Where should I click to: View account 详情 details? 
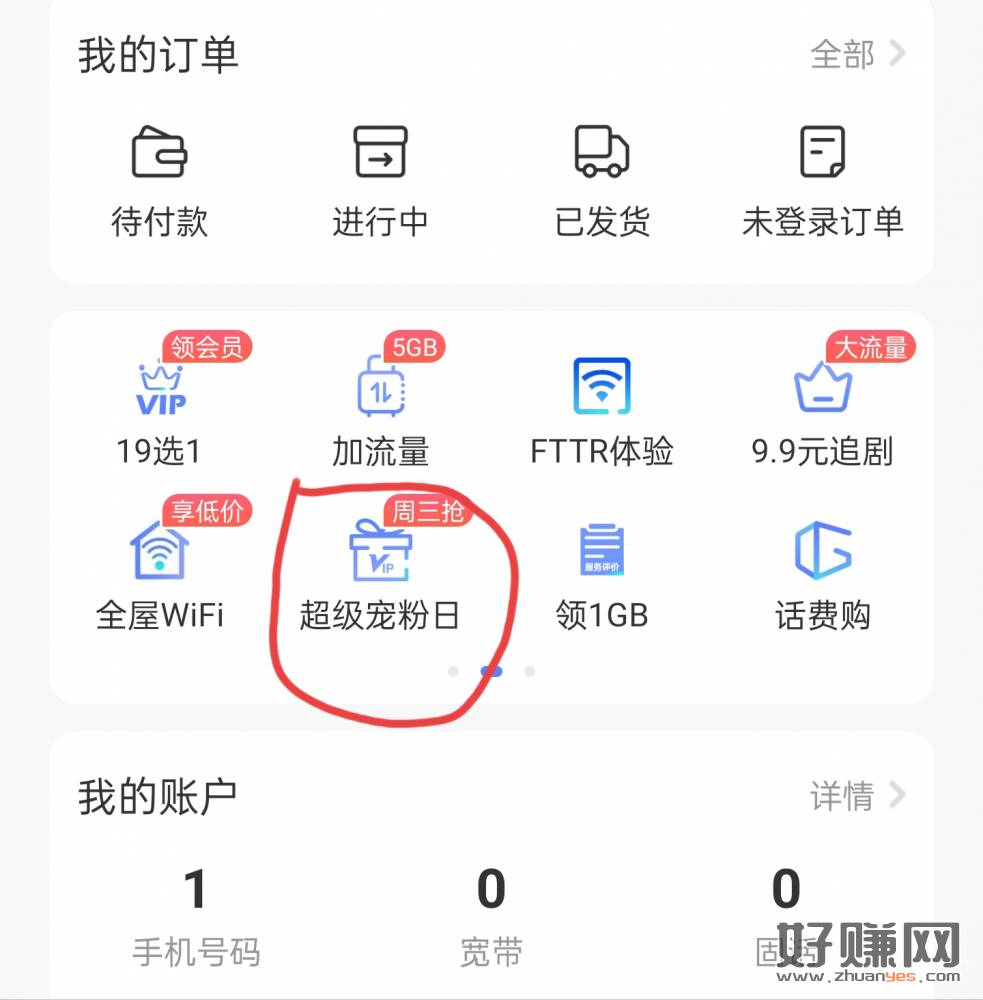[856, 796]
